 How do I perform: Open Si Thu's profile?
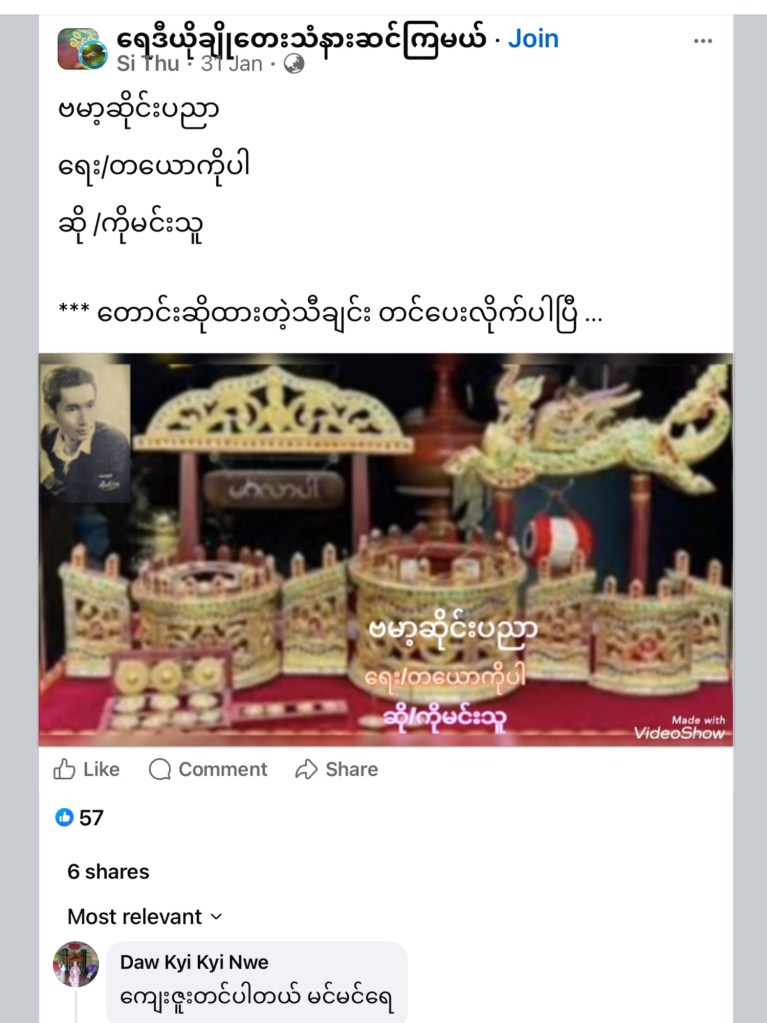pos(148,64)
